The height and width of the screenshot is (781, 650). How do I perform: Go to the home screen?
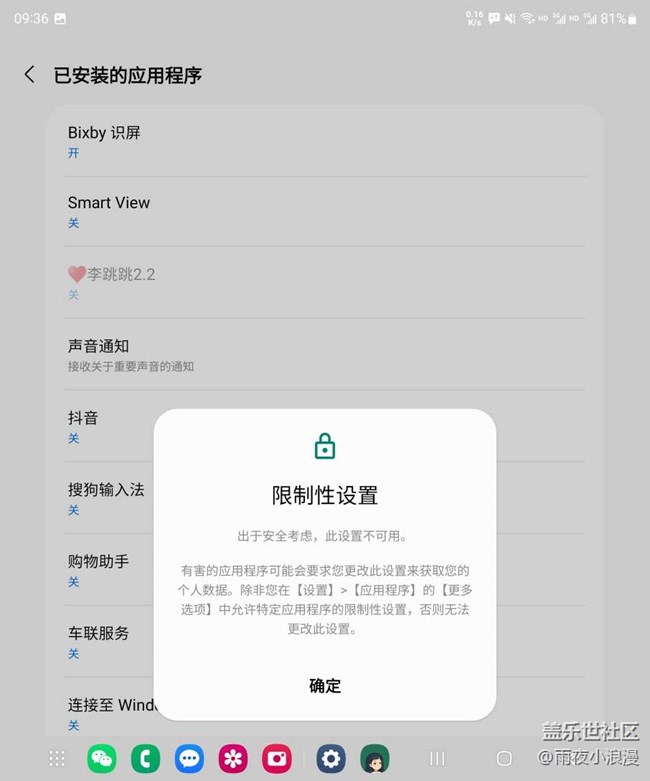pos(504,758)
